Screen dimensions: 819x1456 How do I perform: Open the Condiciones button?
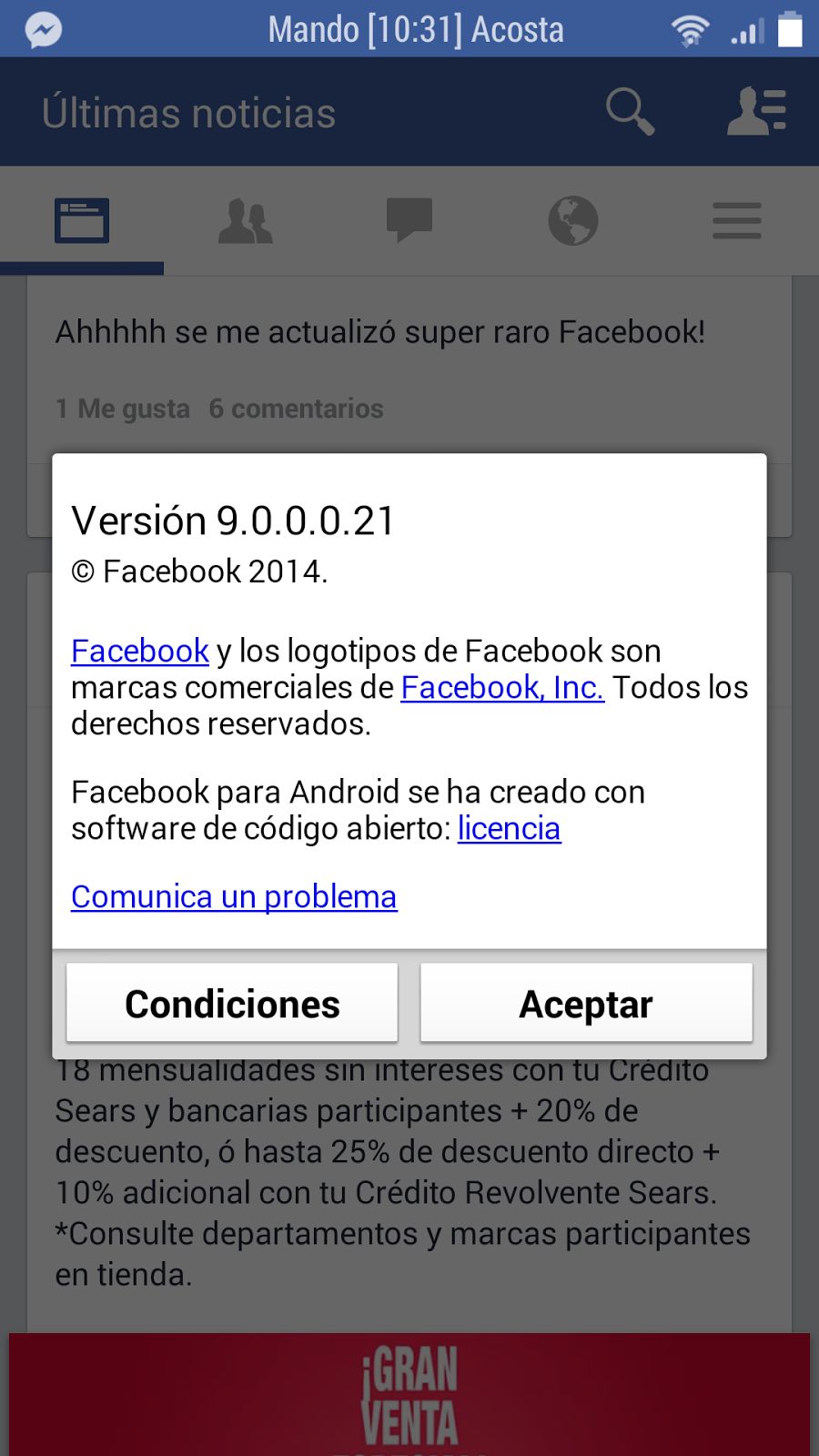[232, 1003]
